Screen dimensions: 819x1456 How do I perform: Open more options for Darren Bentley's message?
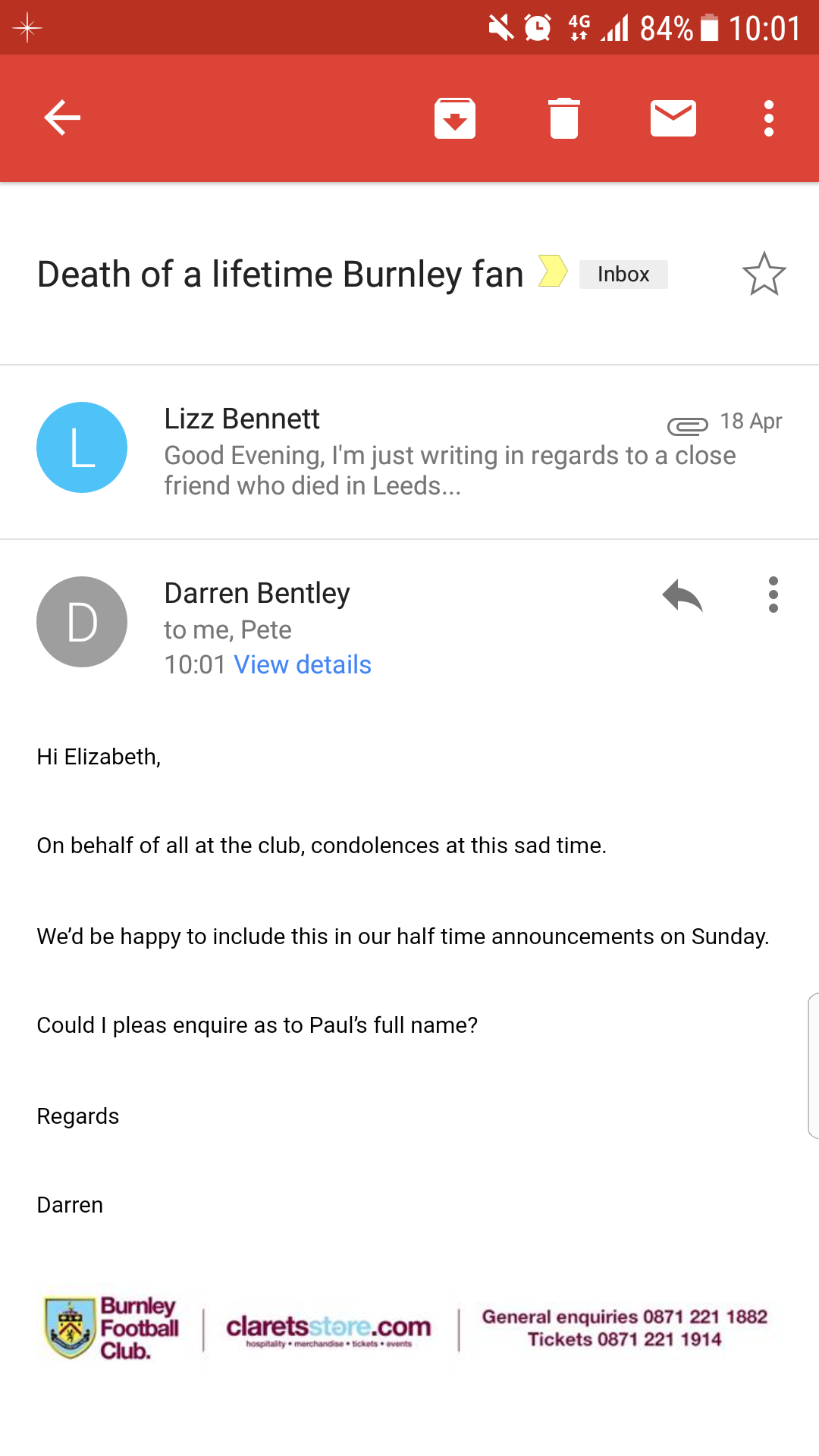pyautogui.click(x=773, y=595)
